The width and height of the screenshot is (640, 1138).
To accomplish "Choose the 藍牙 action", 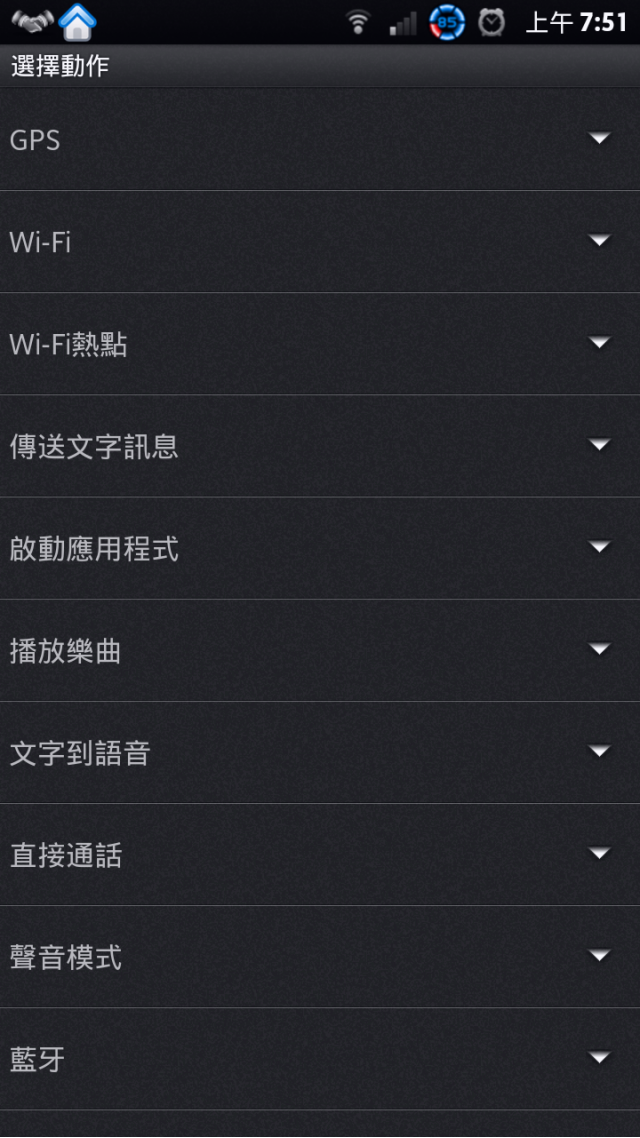I will tap(320, 1058).
